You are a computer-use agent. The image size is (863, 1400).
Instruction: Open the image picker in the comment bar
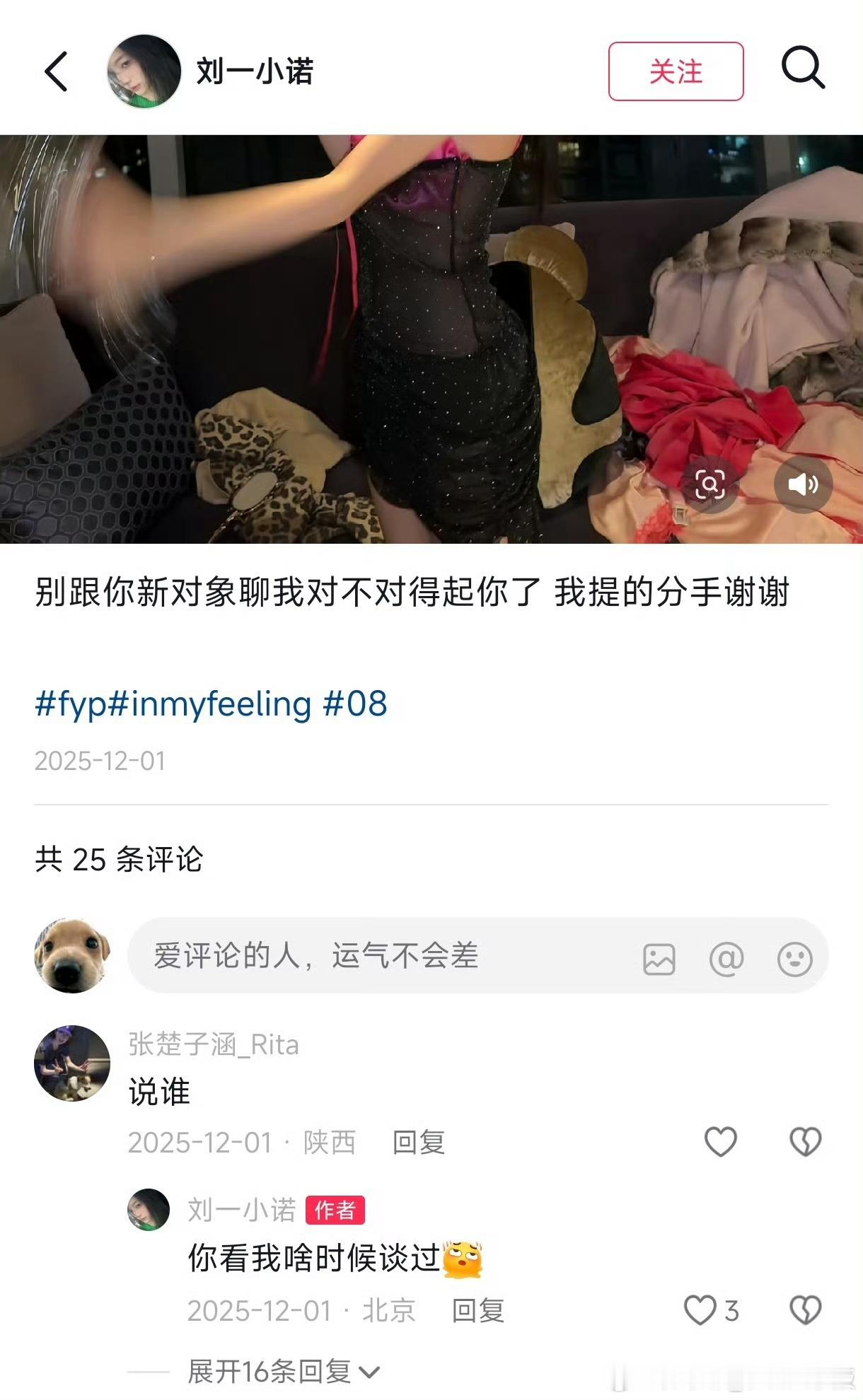(659, 957)
